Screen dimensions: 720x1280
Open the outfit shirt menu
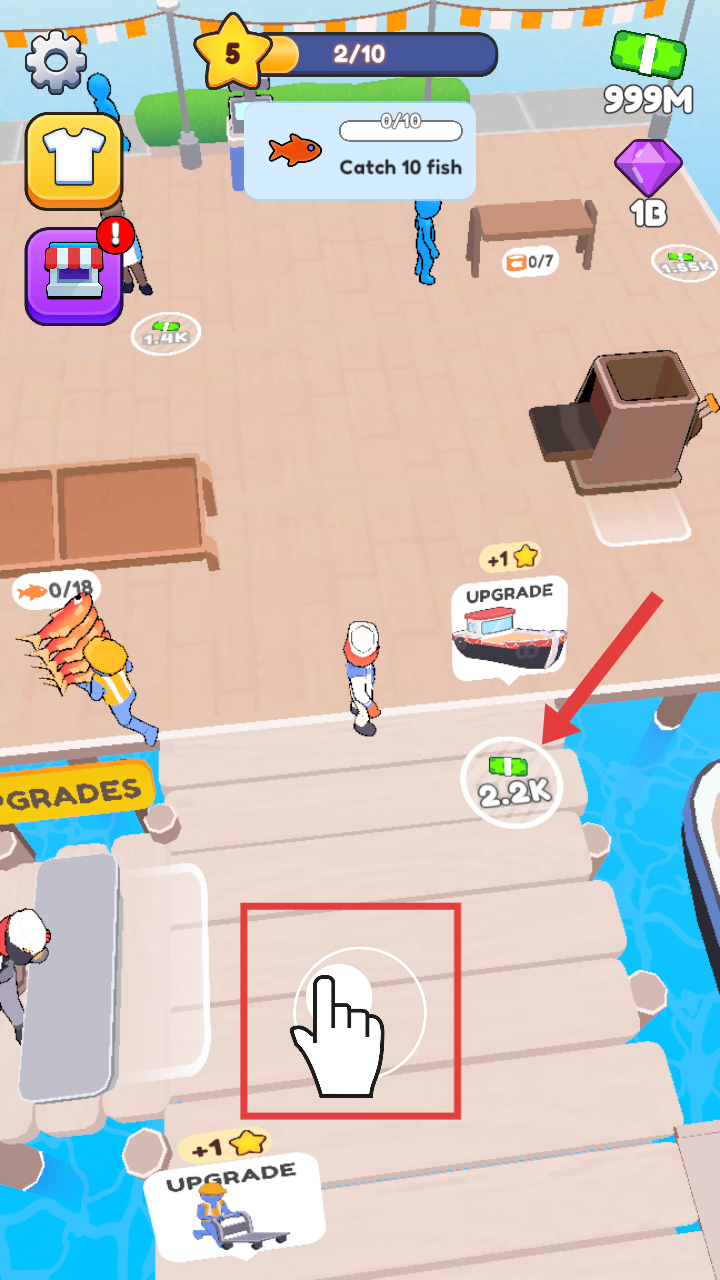click(x=73, y=162)
